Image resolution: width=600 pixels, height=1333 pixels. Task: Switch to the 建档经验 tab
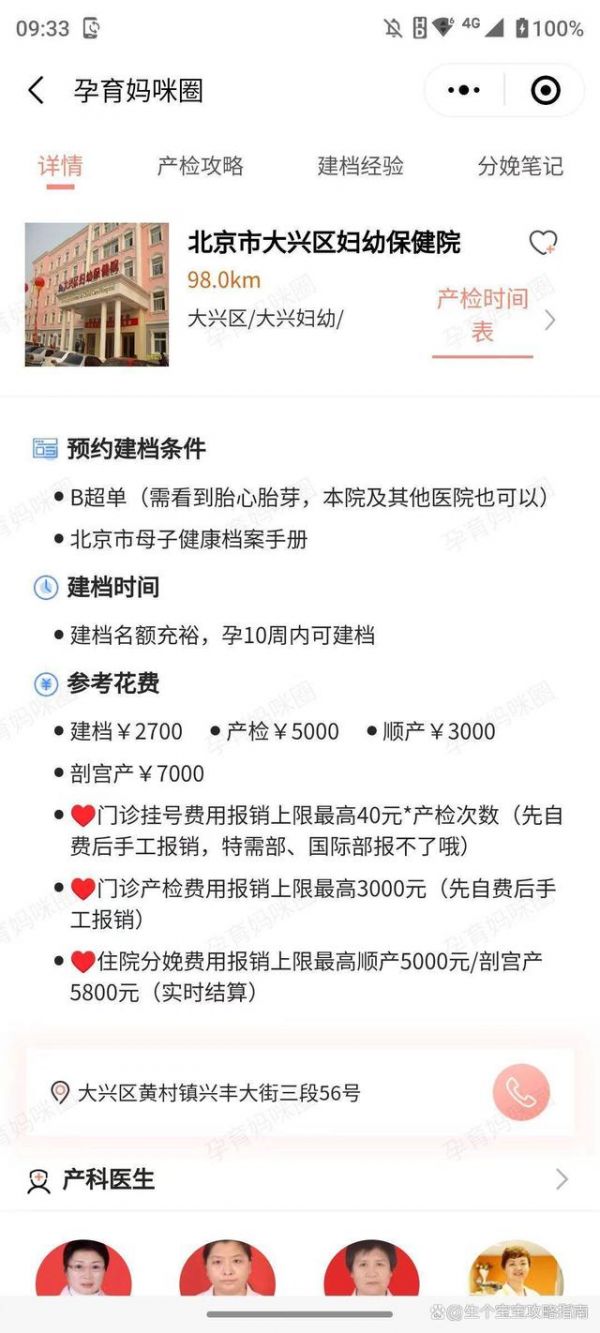[361, 166]
